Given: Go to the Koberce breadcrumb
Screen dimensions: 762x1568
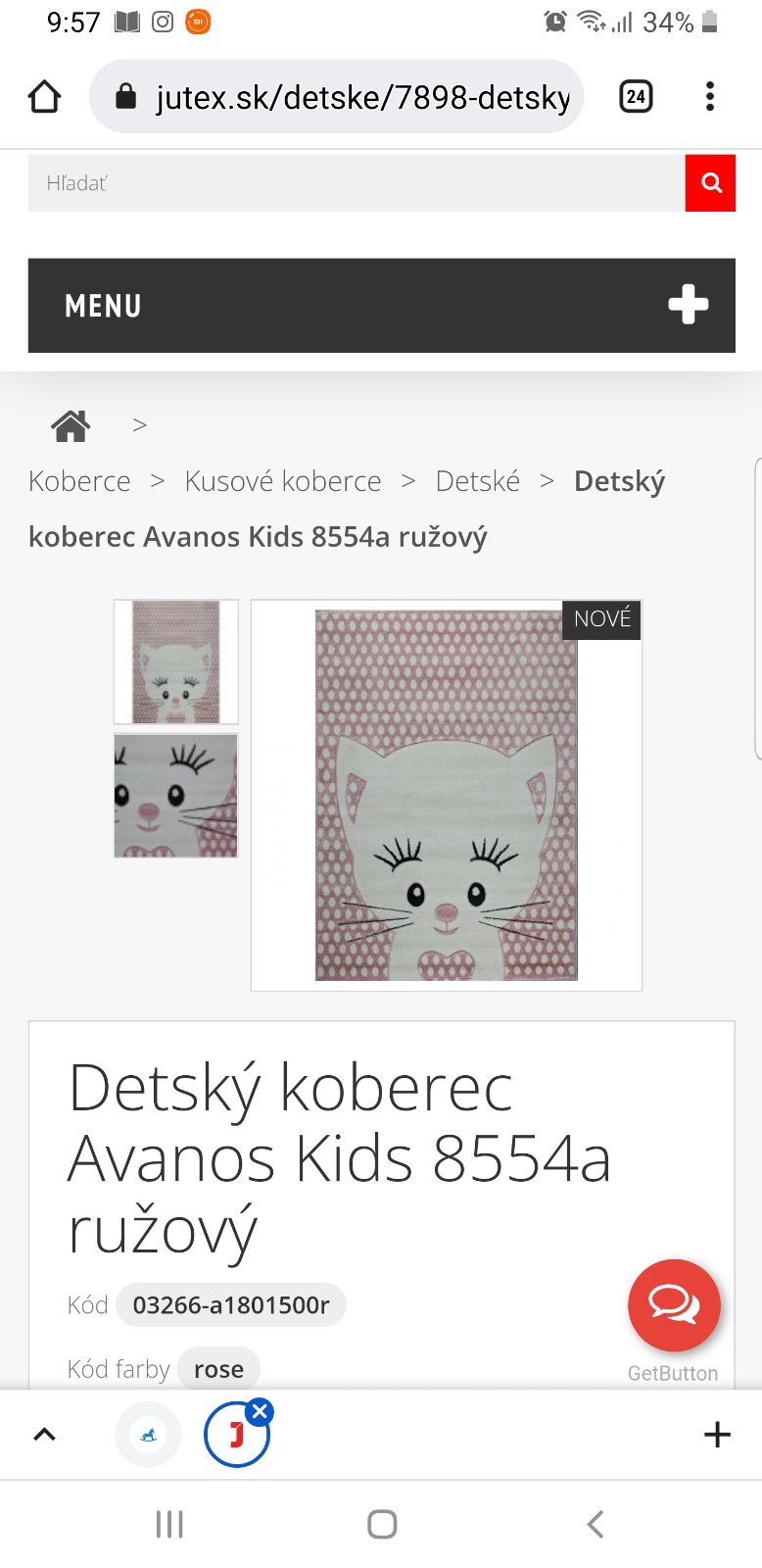Looking at the screenshot, I should coord(79,481).
